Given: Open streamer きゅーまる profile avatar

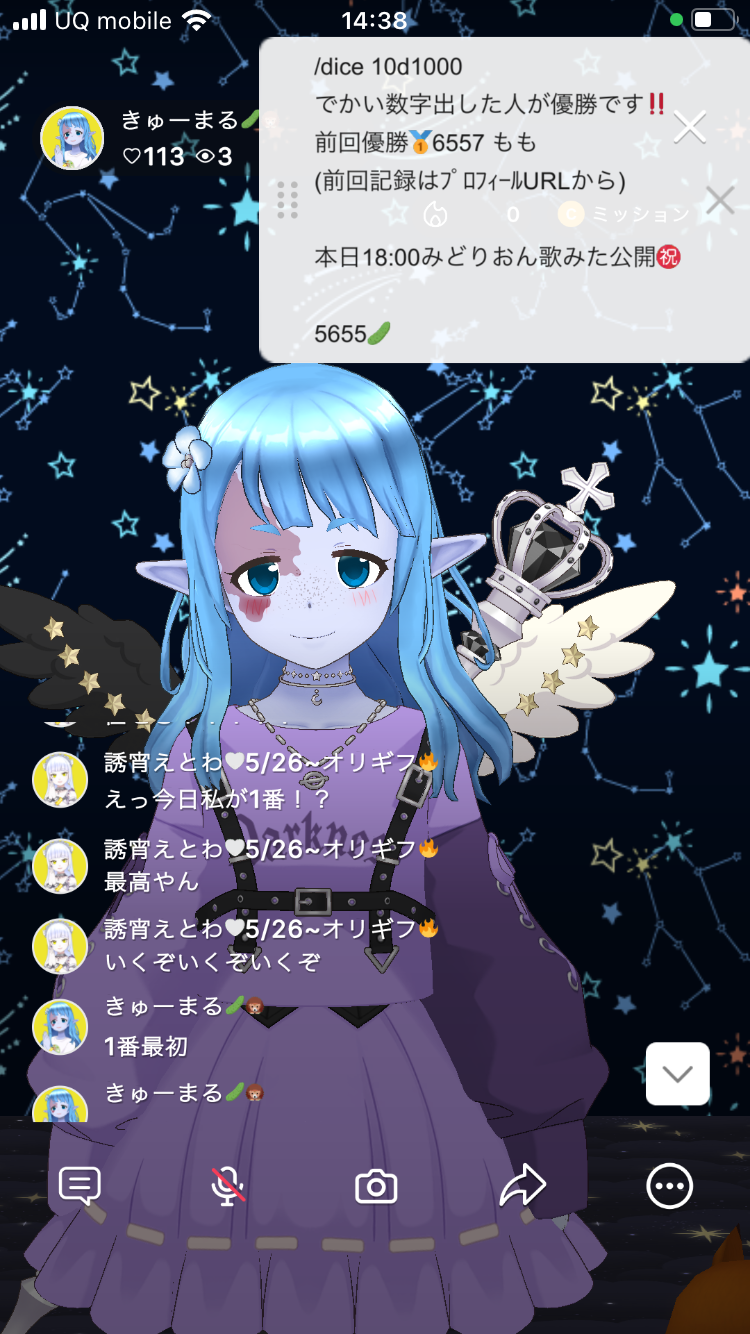Looking at the screenshot, I should [72, 138].
